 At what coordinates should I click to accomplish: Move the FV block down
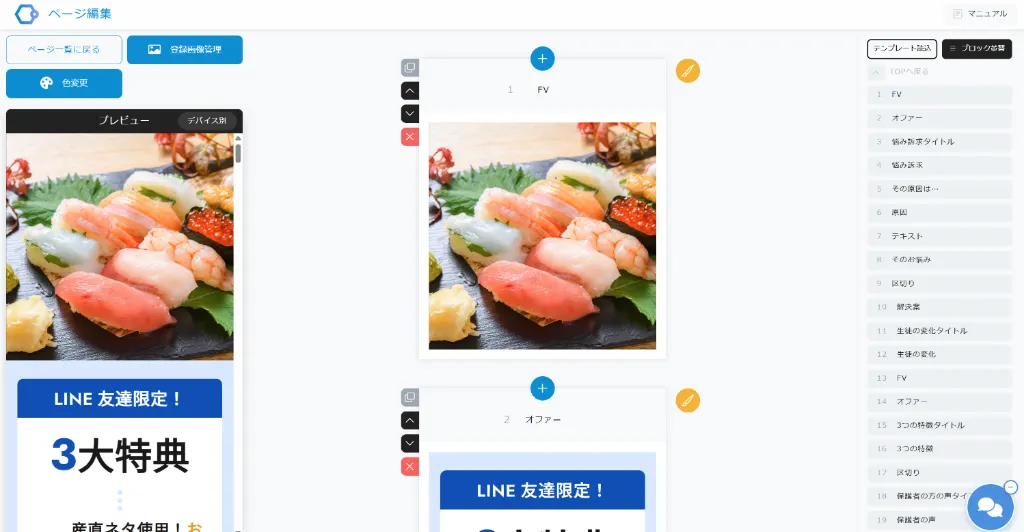[x=409, y=113]
